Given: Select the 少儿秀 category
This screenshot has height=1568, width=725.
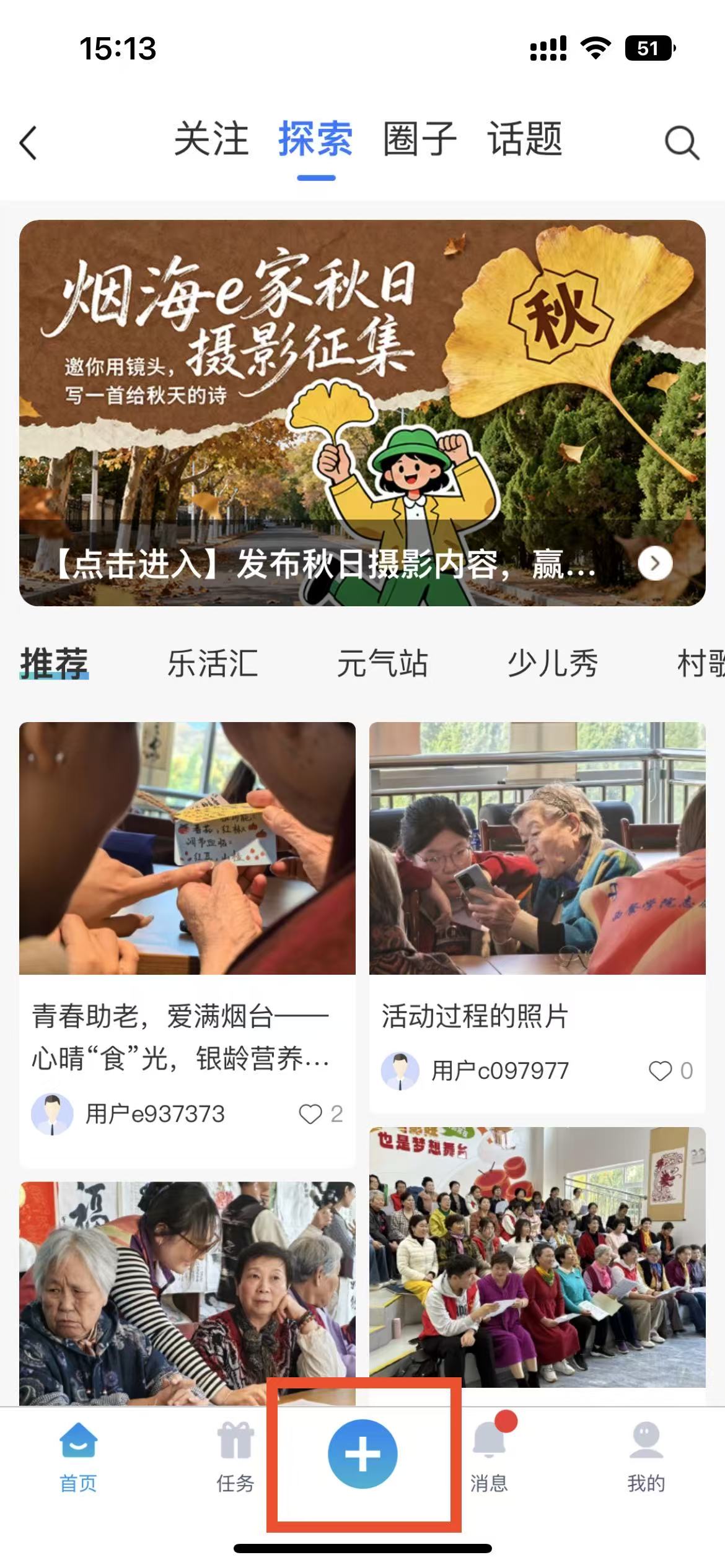Looking at the screenshot, I should (552, 663).
